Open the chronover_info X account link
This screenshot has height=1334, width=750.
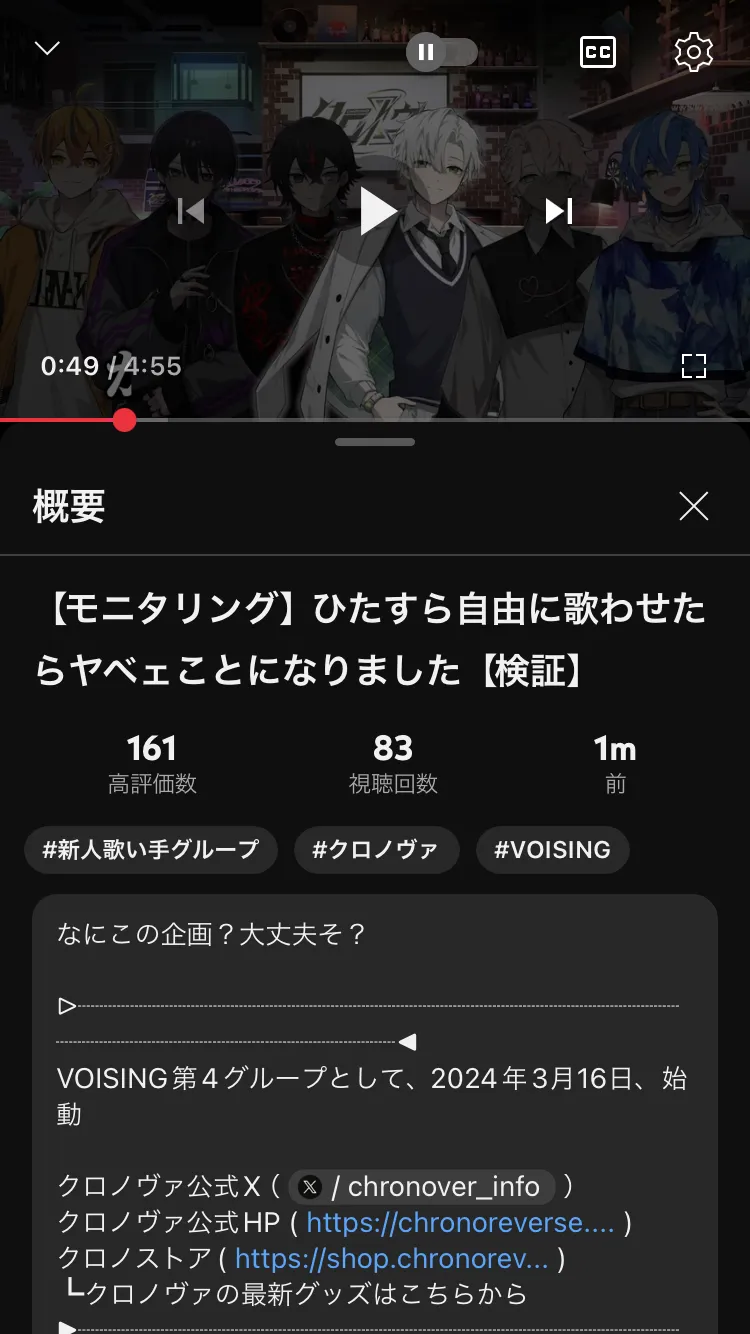422,1187
